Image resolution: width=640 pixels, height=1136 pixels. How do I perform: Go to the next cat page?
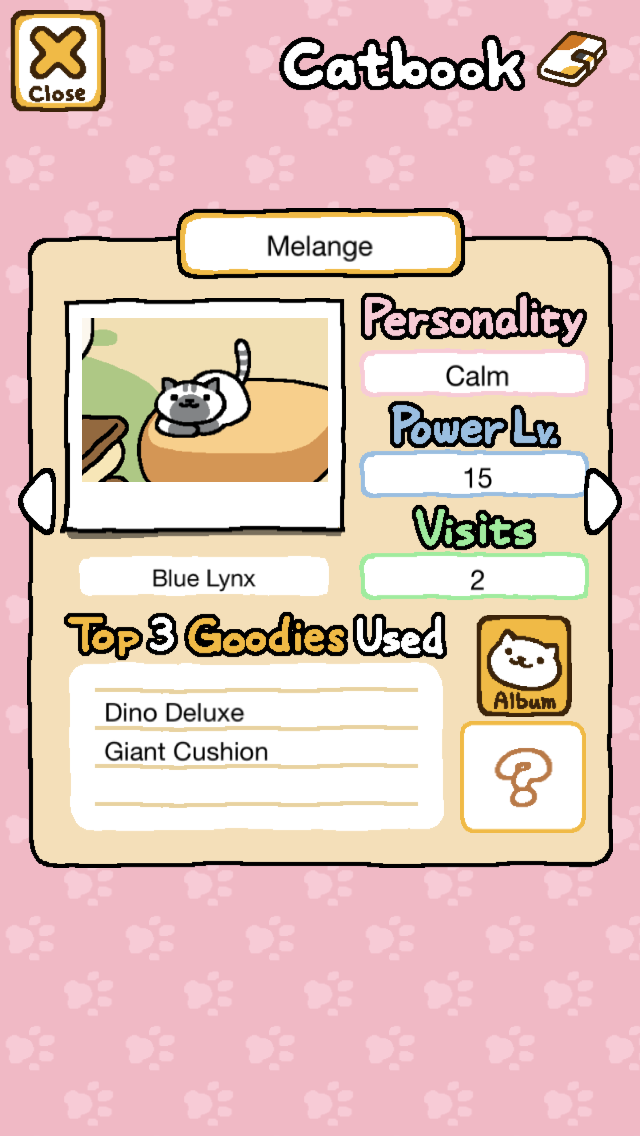tap(603, 501)
